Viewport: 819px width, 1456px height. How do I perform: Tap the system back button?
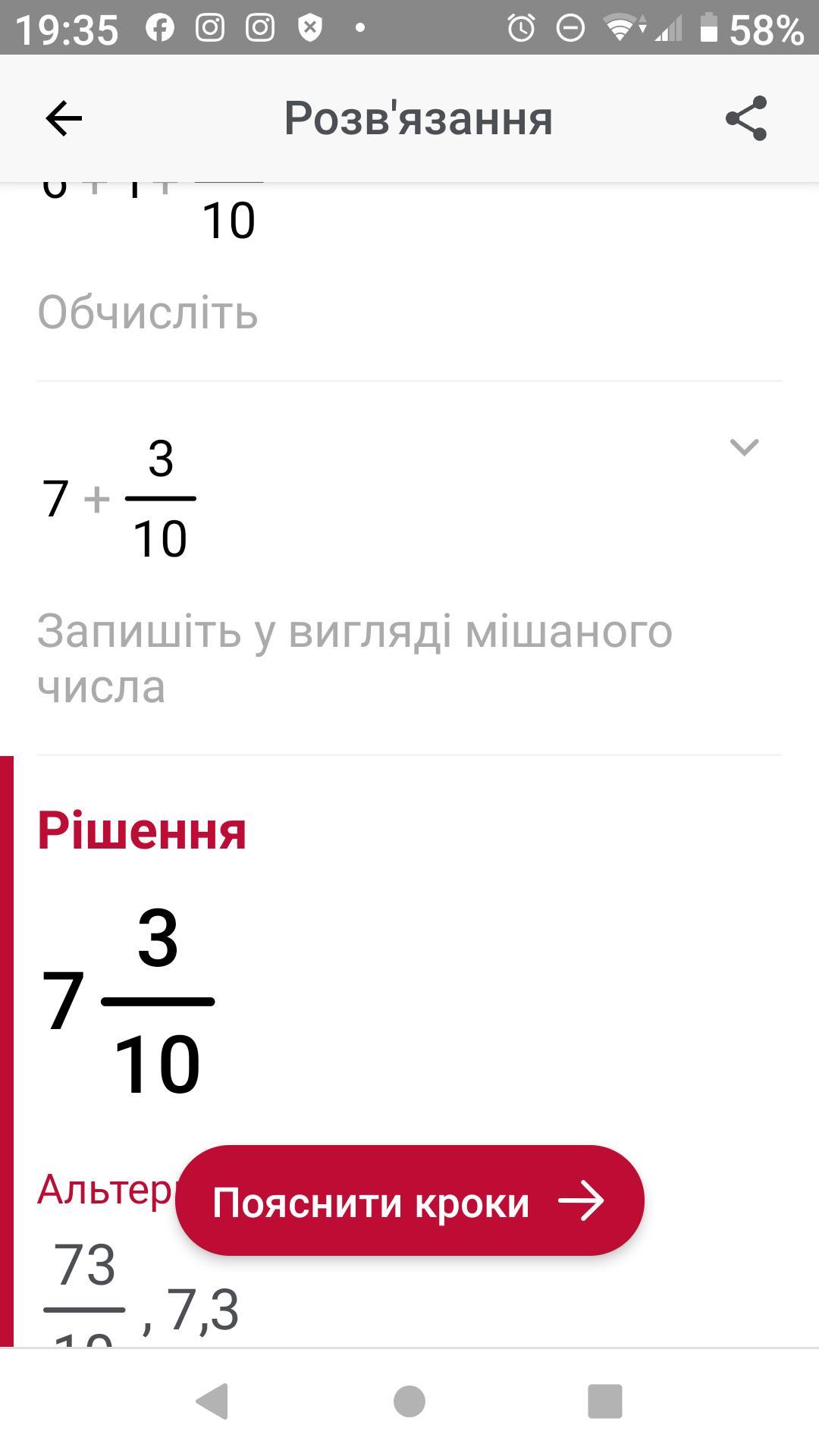click(212, 1401)
